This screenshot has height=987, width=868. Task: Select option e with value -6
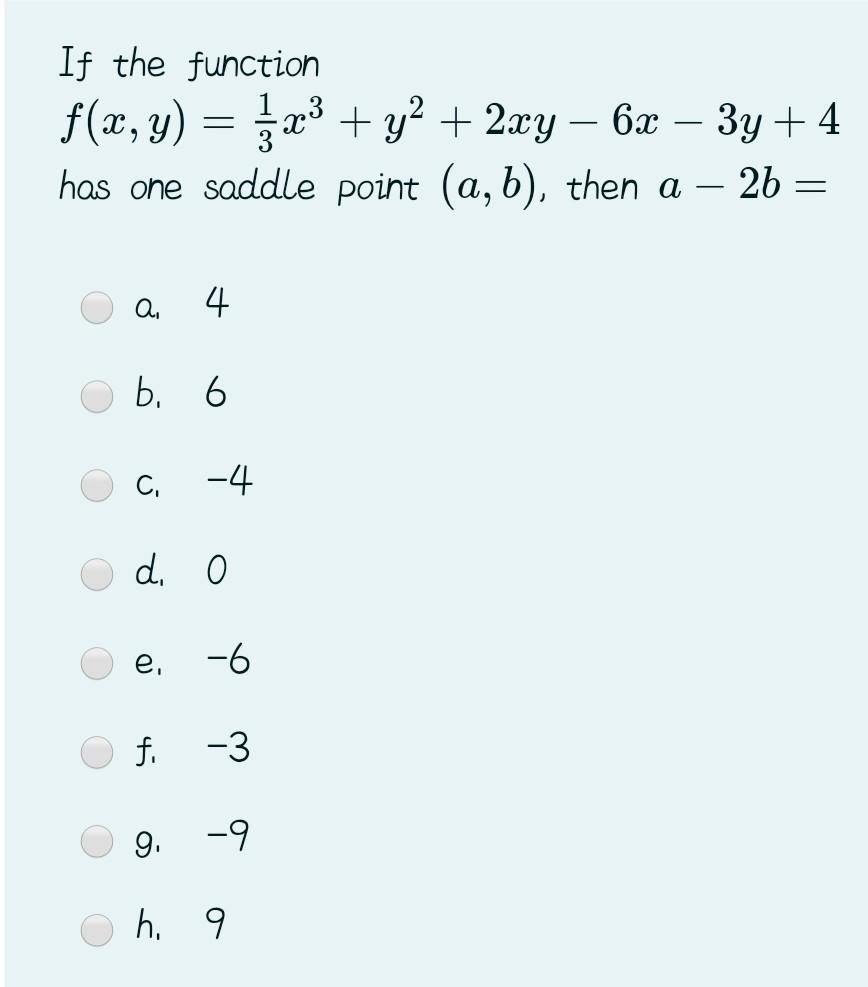[x=97, y=663]
